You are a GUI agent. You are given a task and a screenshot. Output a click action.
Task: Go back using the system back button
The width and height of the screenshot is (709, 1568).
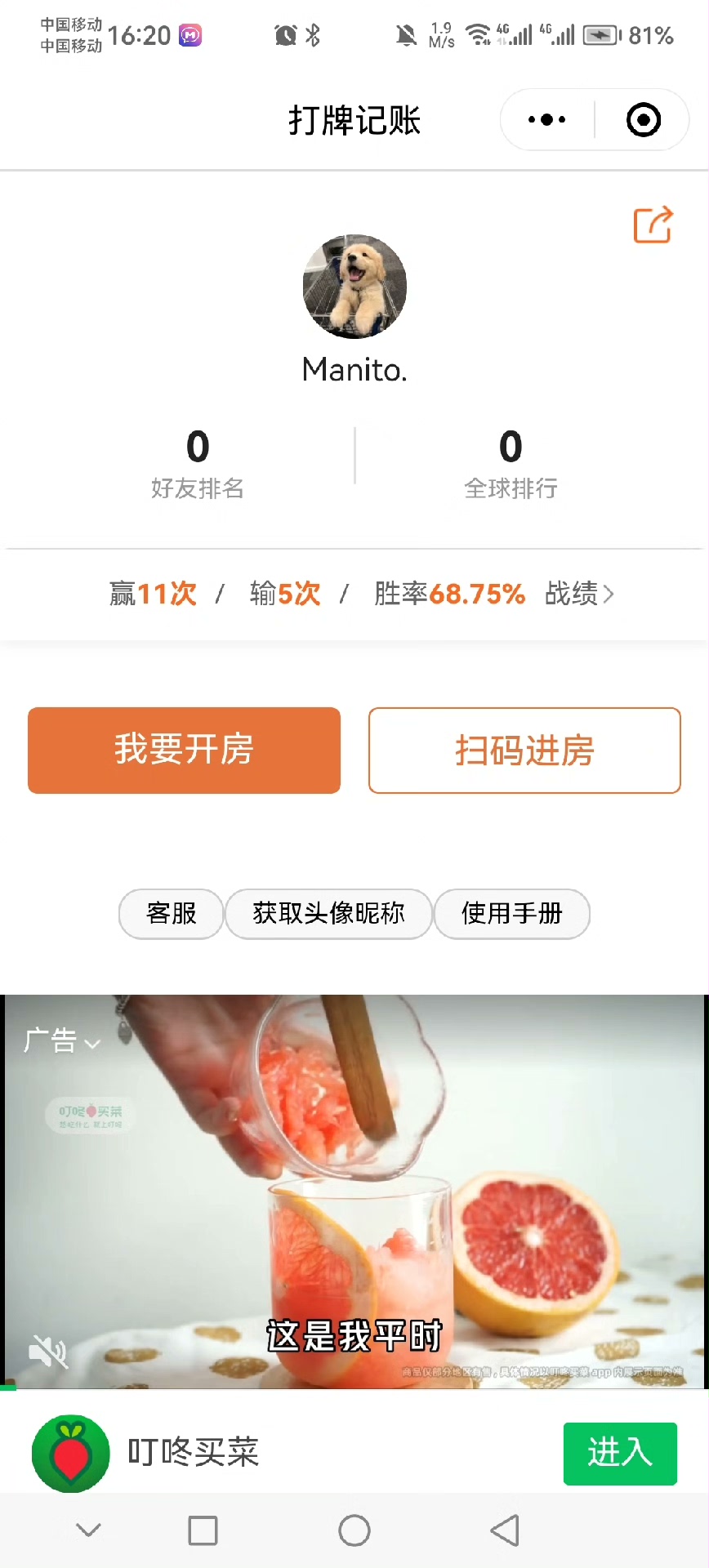[x=505, y=1530]
